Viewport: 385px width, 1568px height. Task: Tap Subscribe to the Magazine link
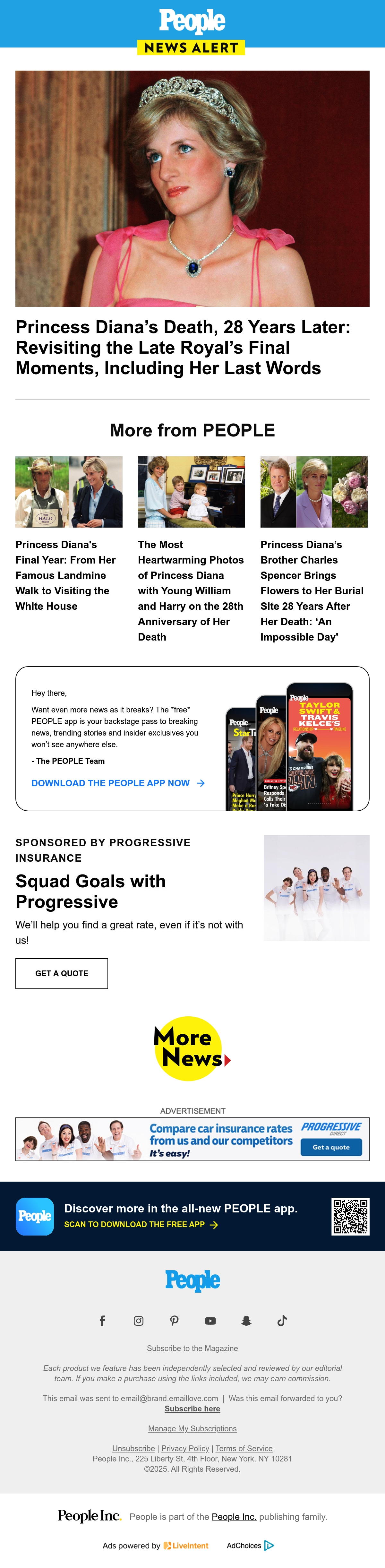tap(192, 1348)
